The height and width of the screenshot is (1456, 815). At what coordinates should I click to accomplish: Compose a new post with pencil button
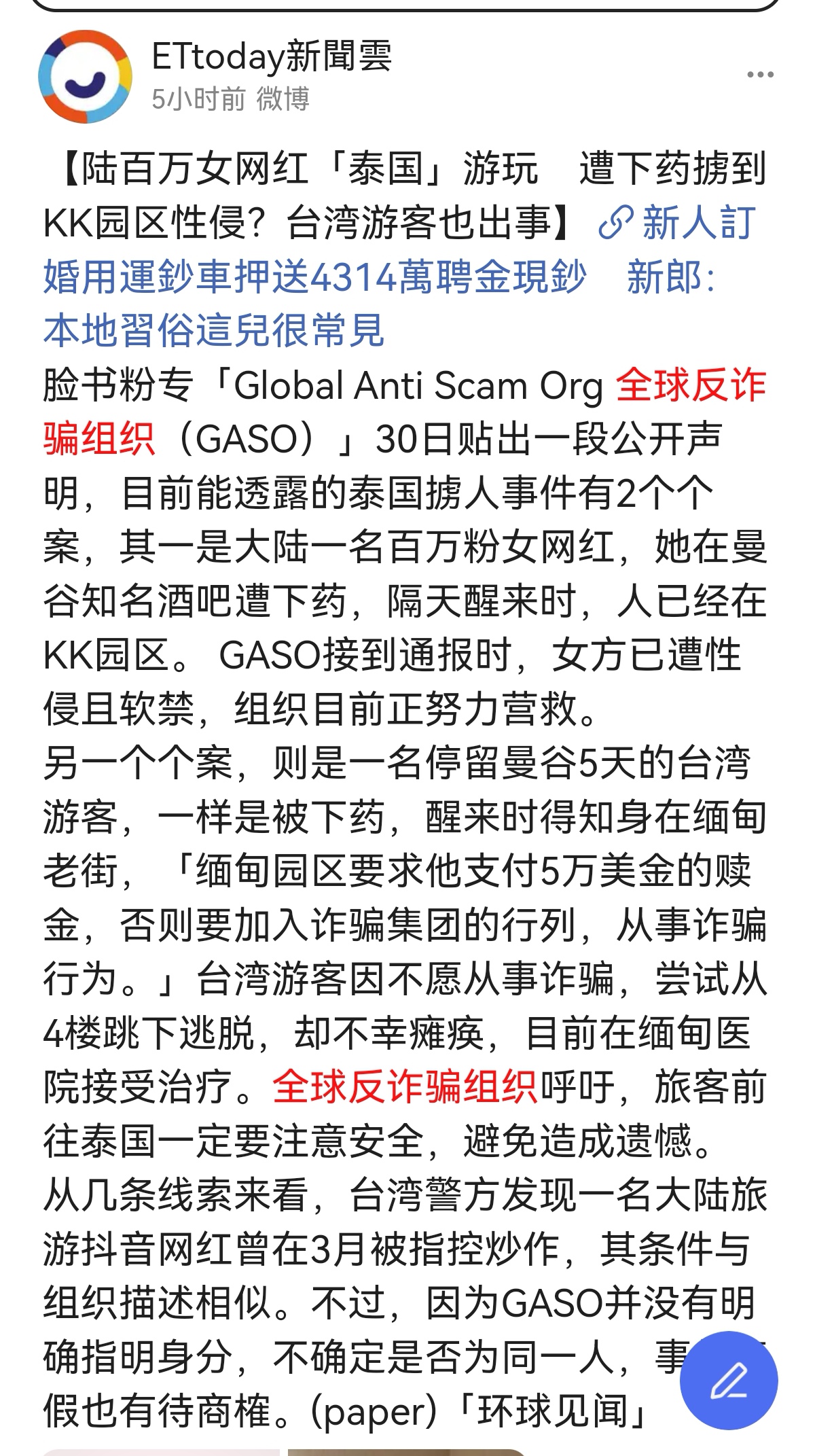tap(729, 1381)
